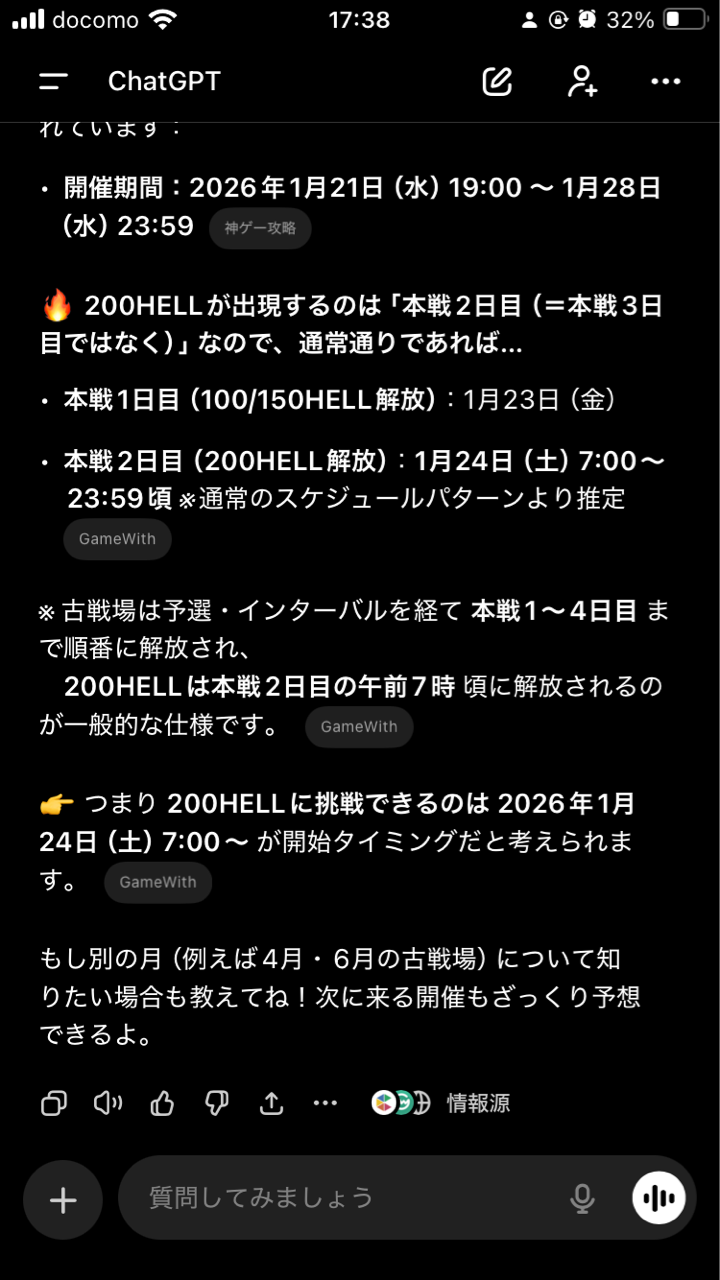
Task: Open the GameWith chip below 本戦2日目 schedule
Action: (x=117, y=539)
